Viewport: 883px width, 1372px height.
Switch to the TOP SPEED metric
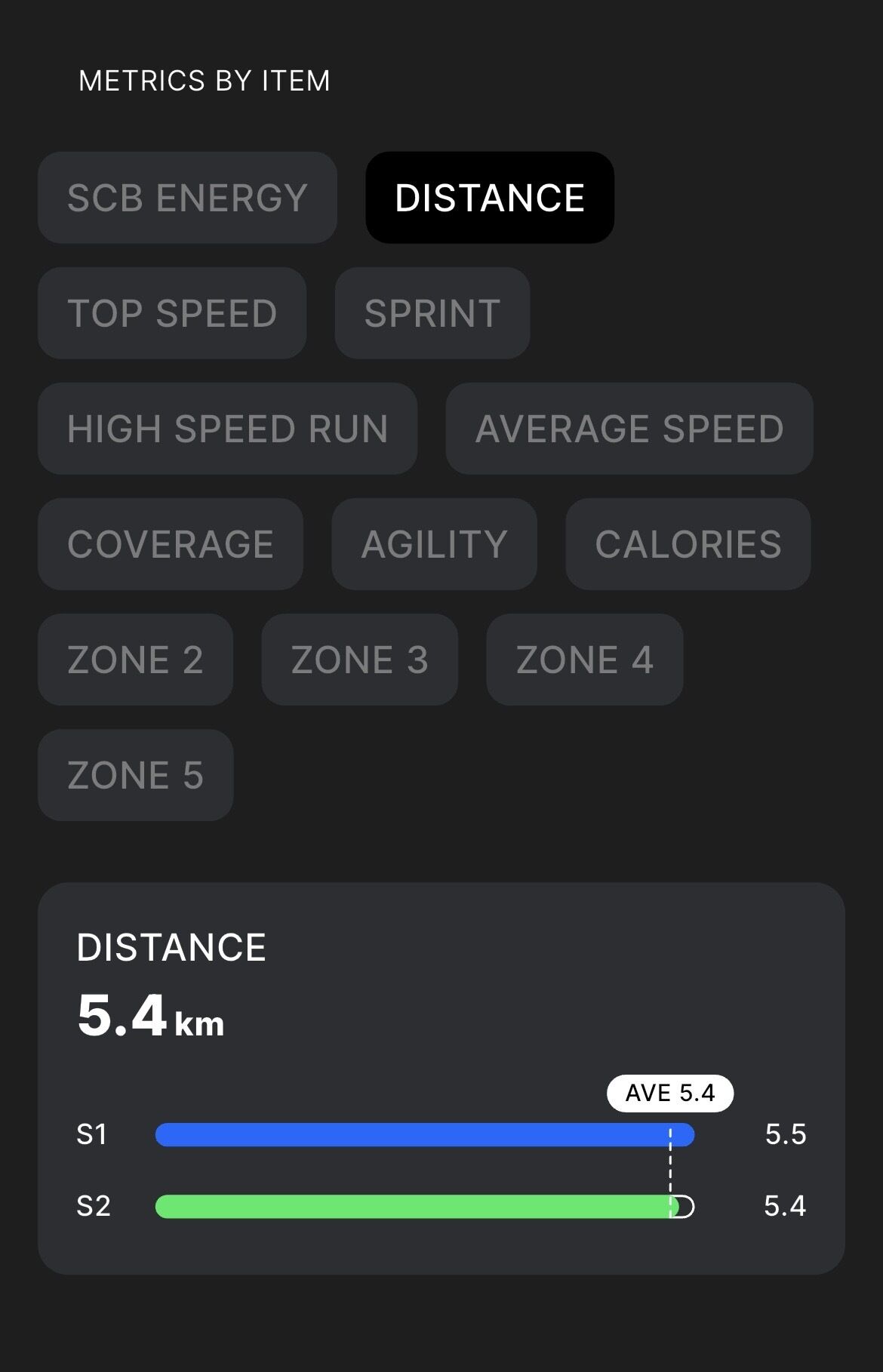pyautogui.click(x=172, y=313)
